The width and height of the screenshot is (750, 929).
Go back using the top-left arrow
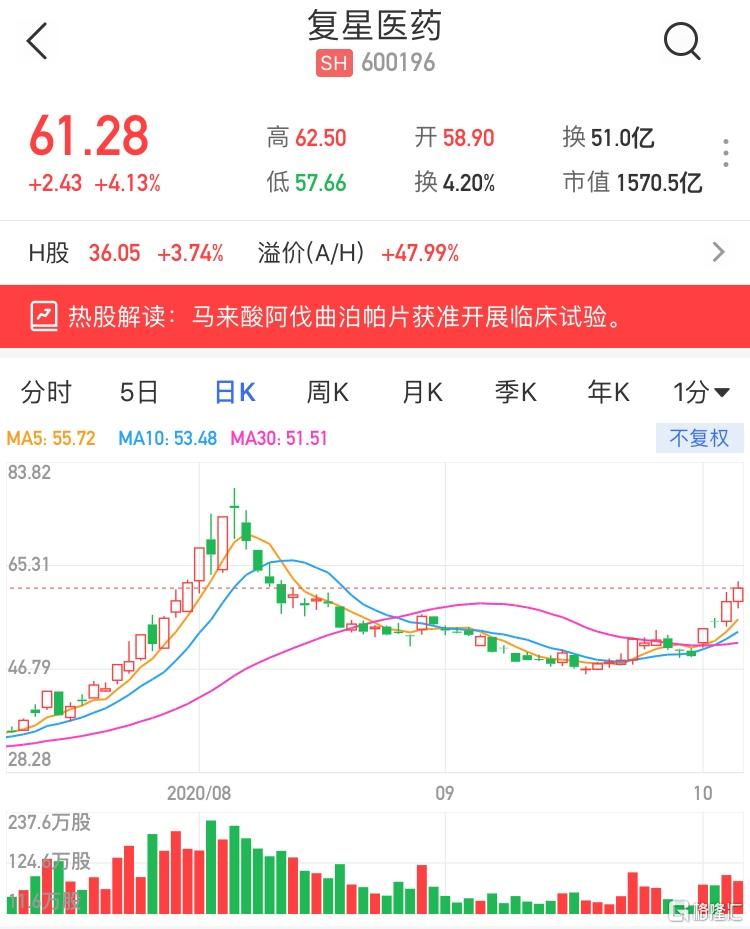pyautogui.click(x=38, y=42)
